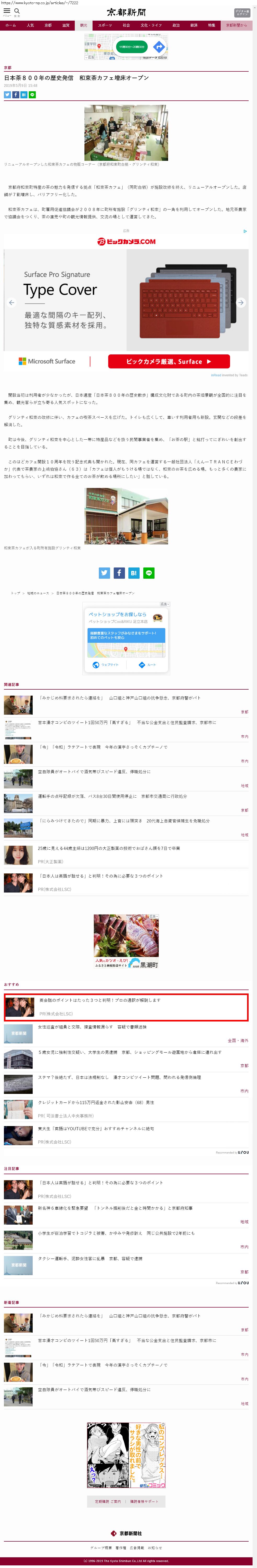Image resolution: width=257 pixels, height=1568 pixels.
Task: Select the 滋賀 navigation tab
Action: [x=66, y=26]
